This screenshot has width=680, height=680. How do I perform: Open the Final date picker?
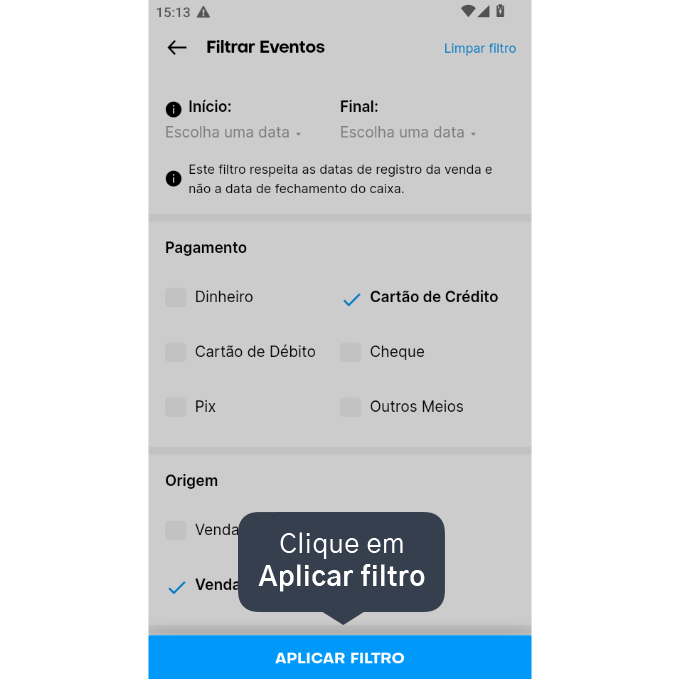click(x=408, y=132)
